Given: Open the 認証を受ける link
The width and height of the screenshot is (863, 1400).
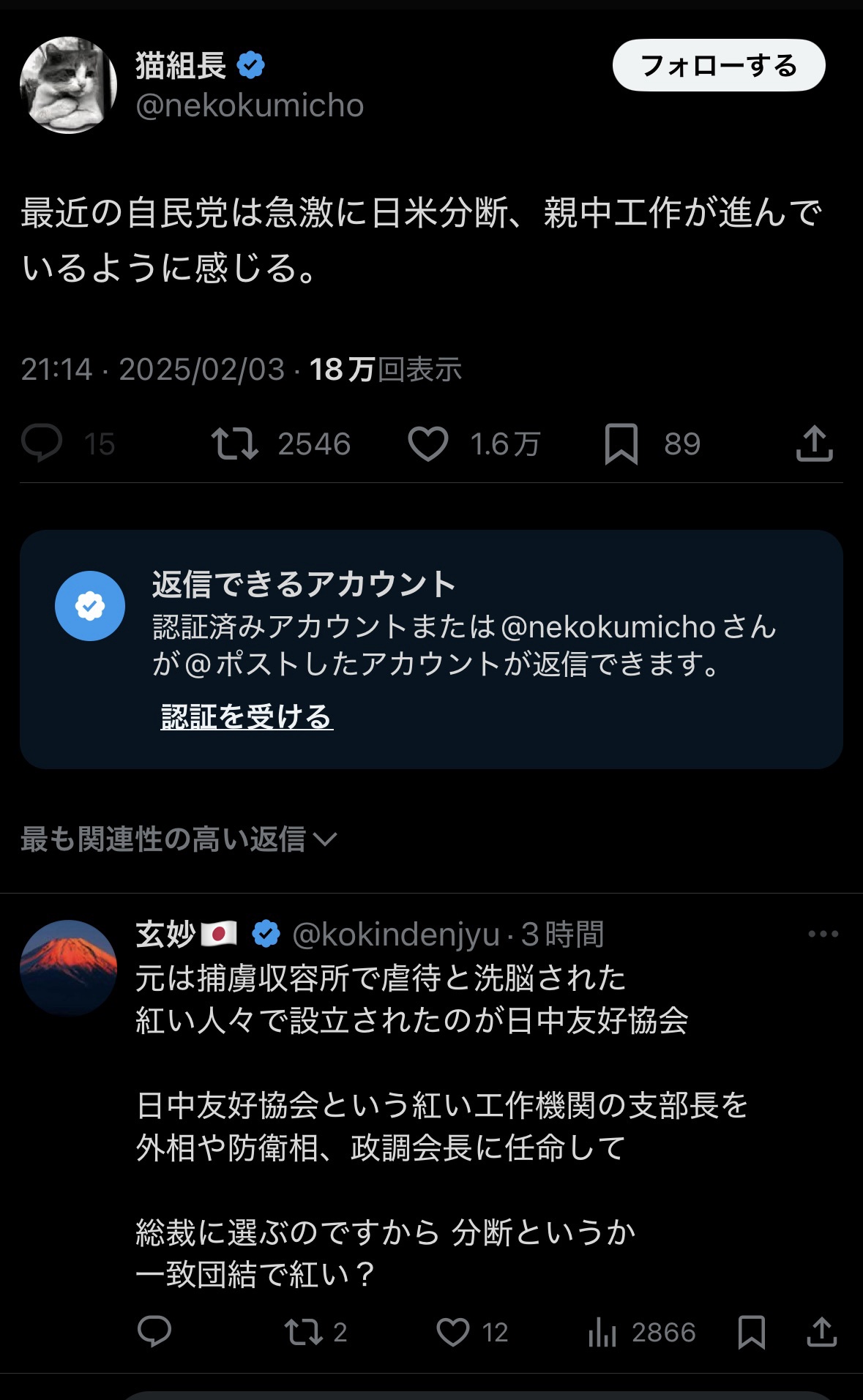Looking at the screenshot, I should [247, 716].
